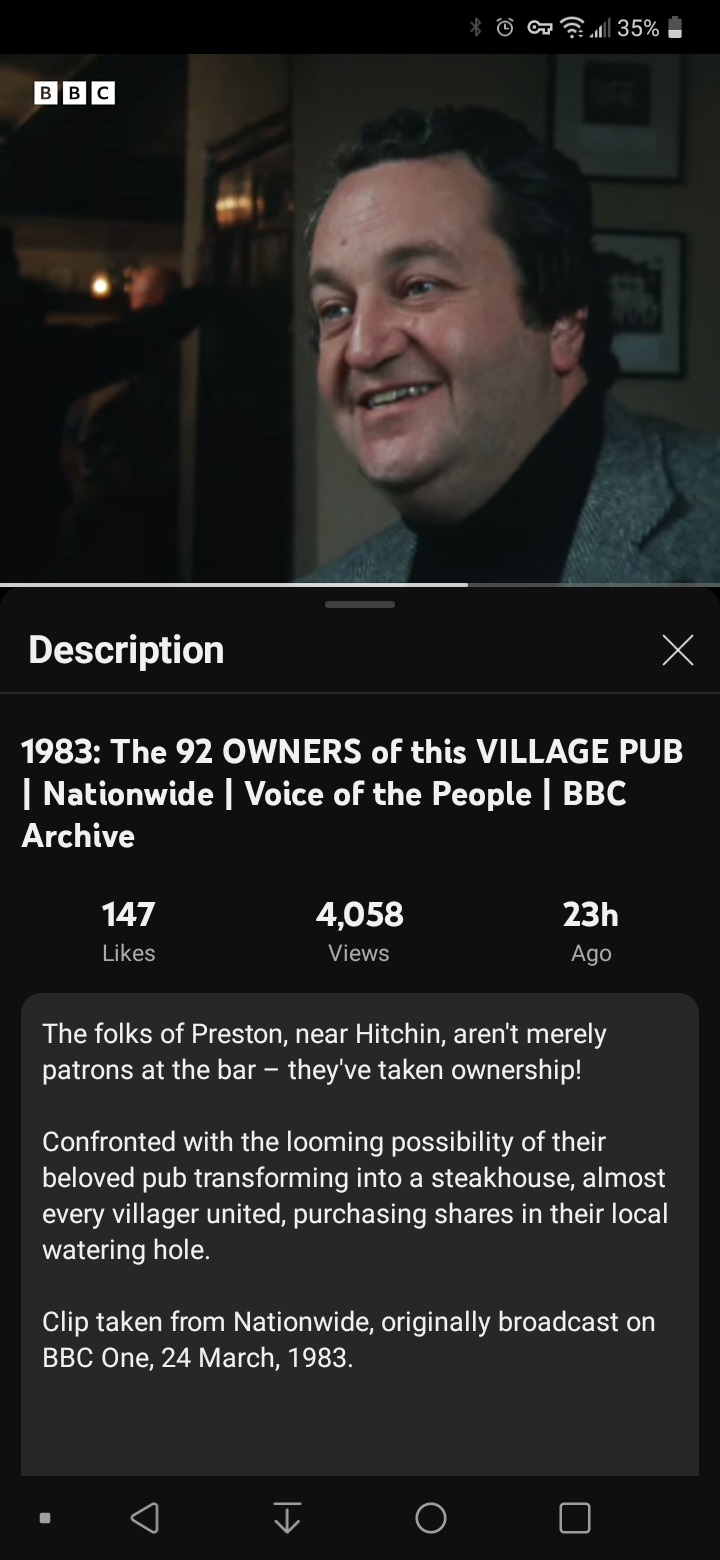The image size is (720, 1560).
Task: Tap the down-arrow navigation bar button
Action: [287, 1518]
